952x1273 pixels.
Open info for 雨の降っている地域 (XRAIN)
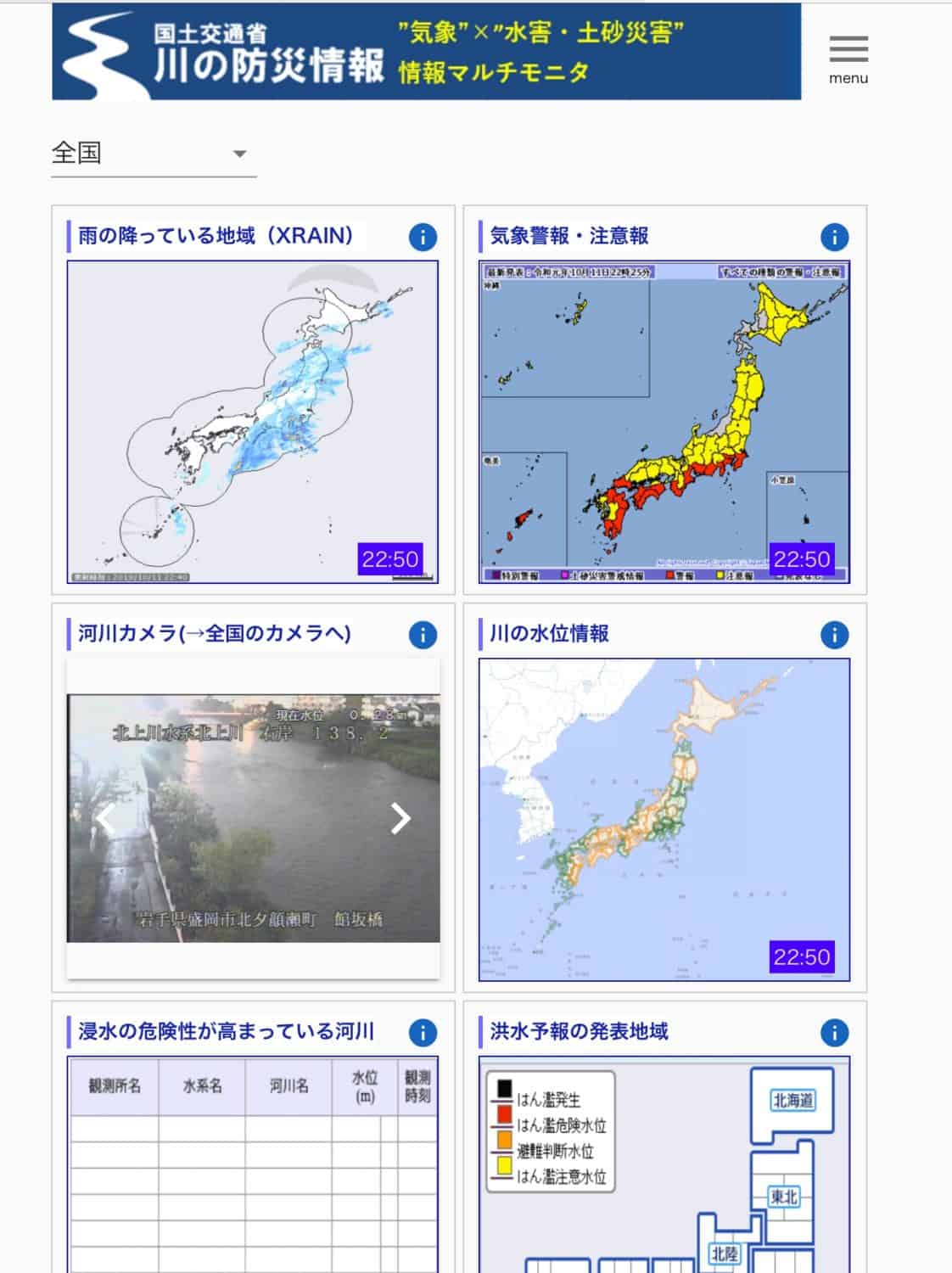pyautogui.click(x=423, y=237)
